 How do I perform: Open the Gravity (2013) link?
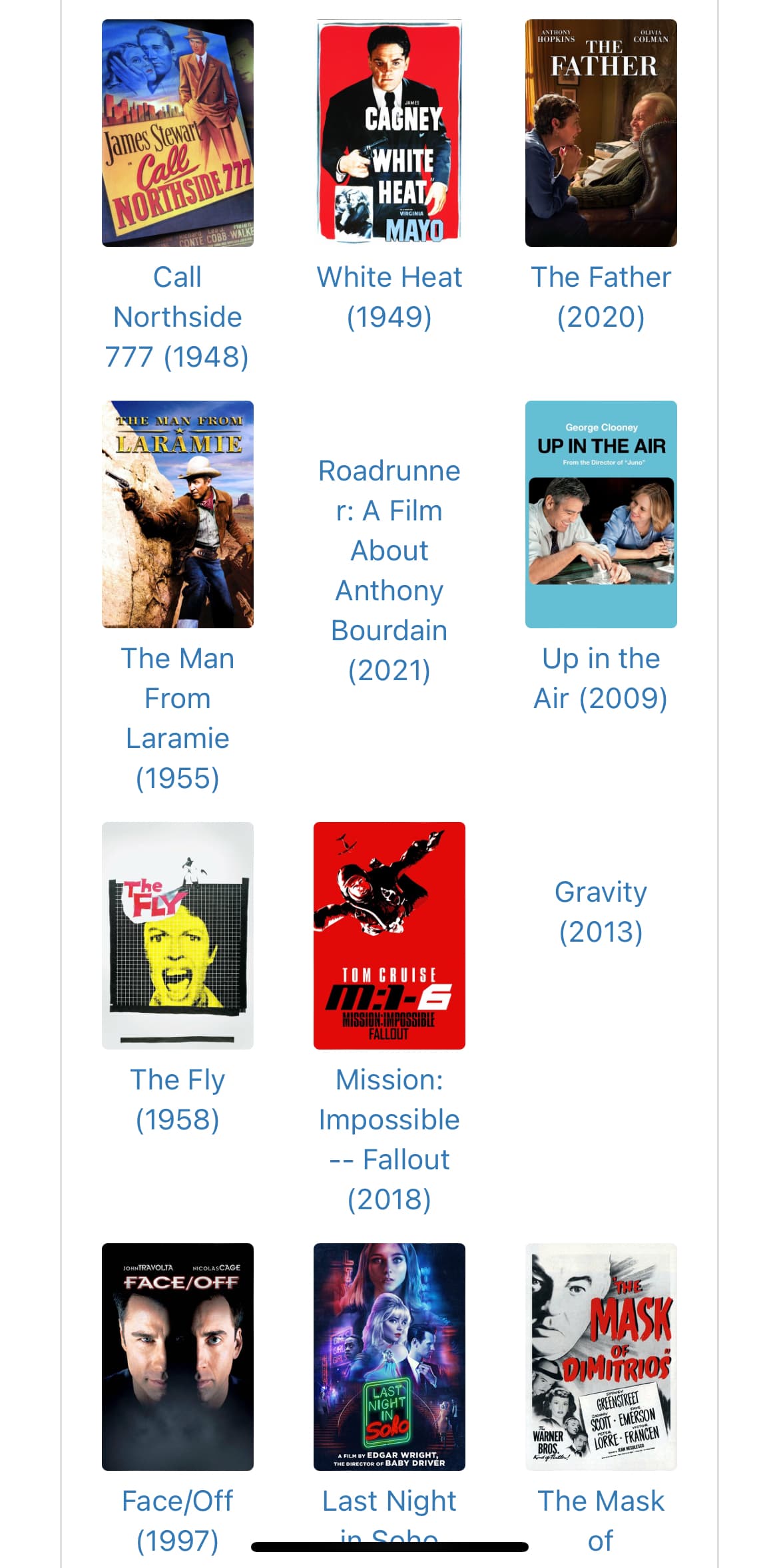(x=601, y=911)
